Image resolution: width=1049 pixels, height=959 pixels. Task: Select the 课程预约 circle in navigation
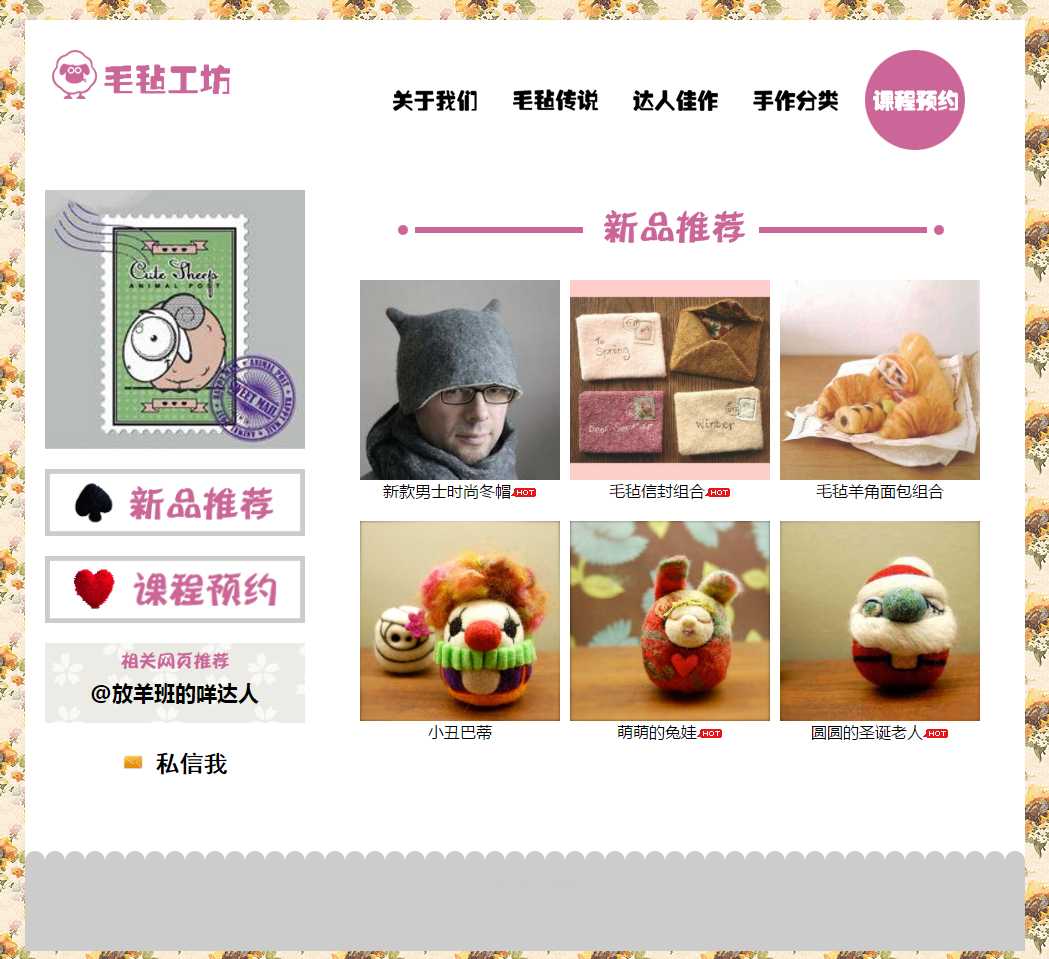click(915, 100)
